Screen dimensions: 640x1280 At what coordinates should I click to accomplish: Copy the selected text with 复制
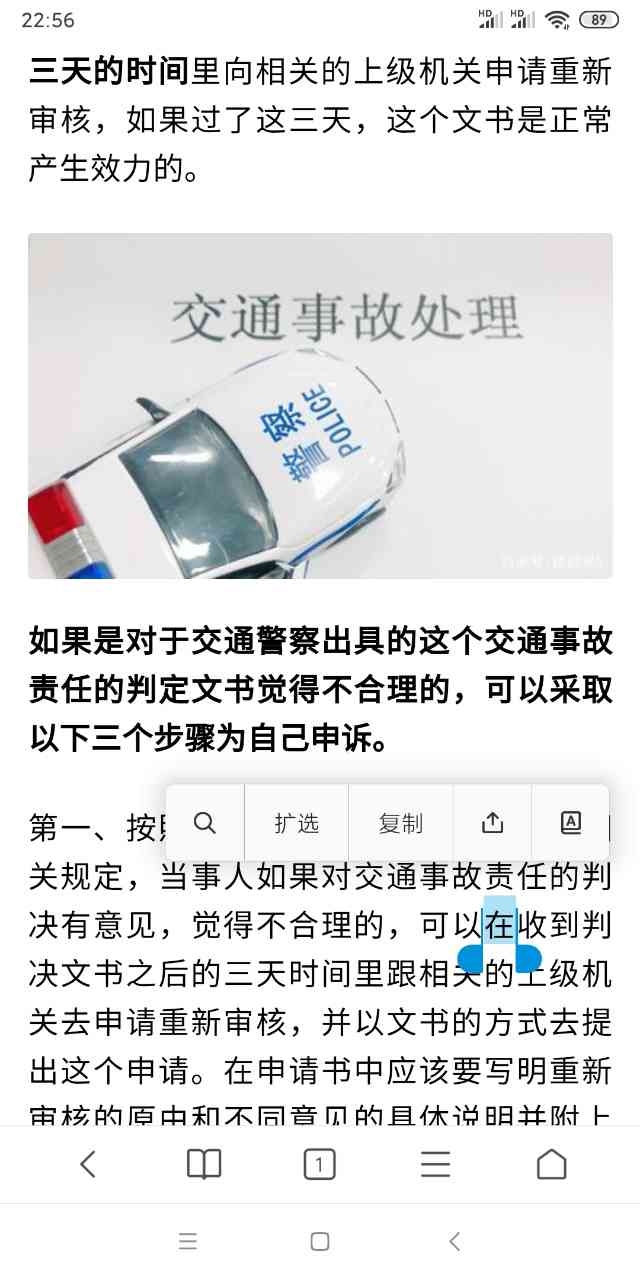coord(401,823)
